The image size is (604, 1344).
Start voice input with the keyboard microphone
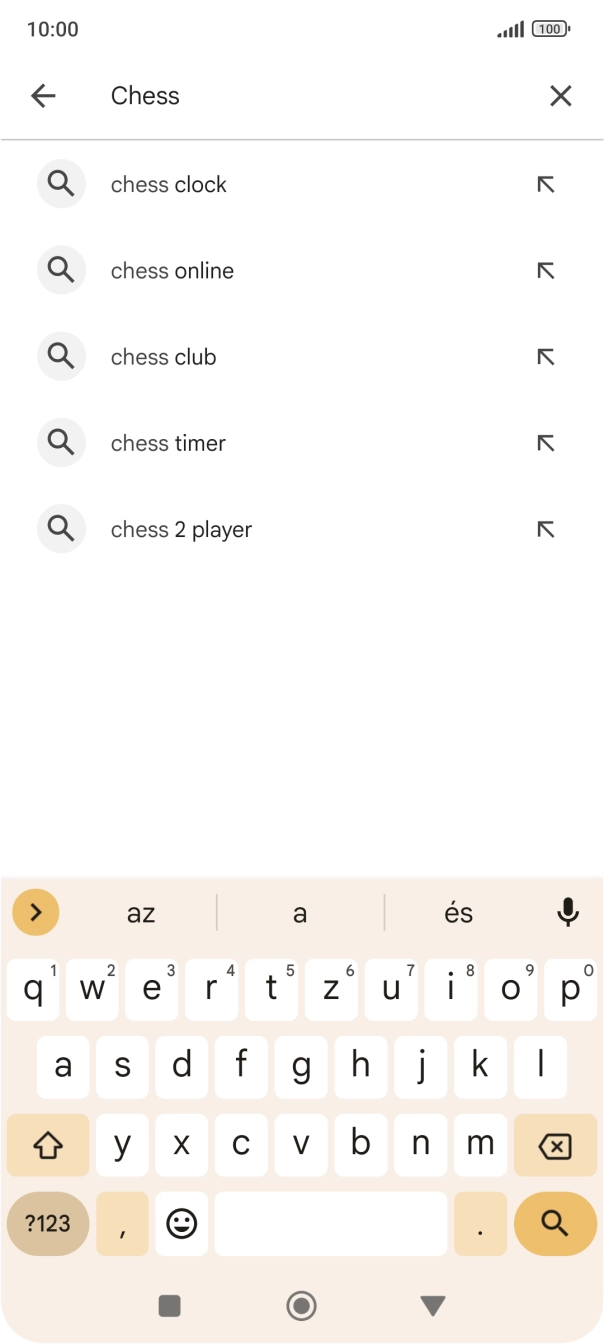568,912
